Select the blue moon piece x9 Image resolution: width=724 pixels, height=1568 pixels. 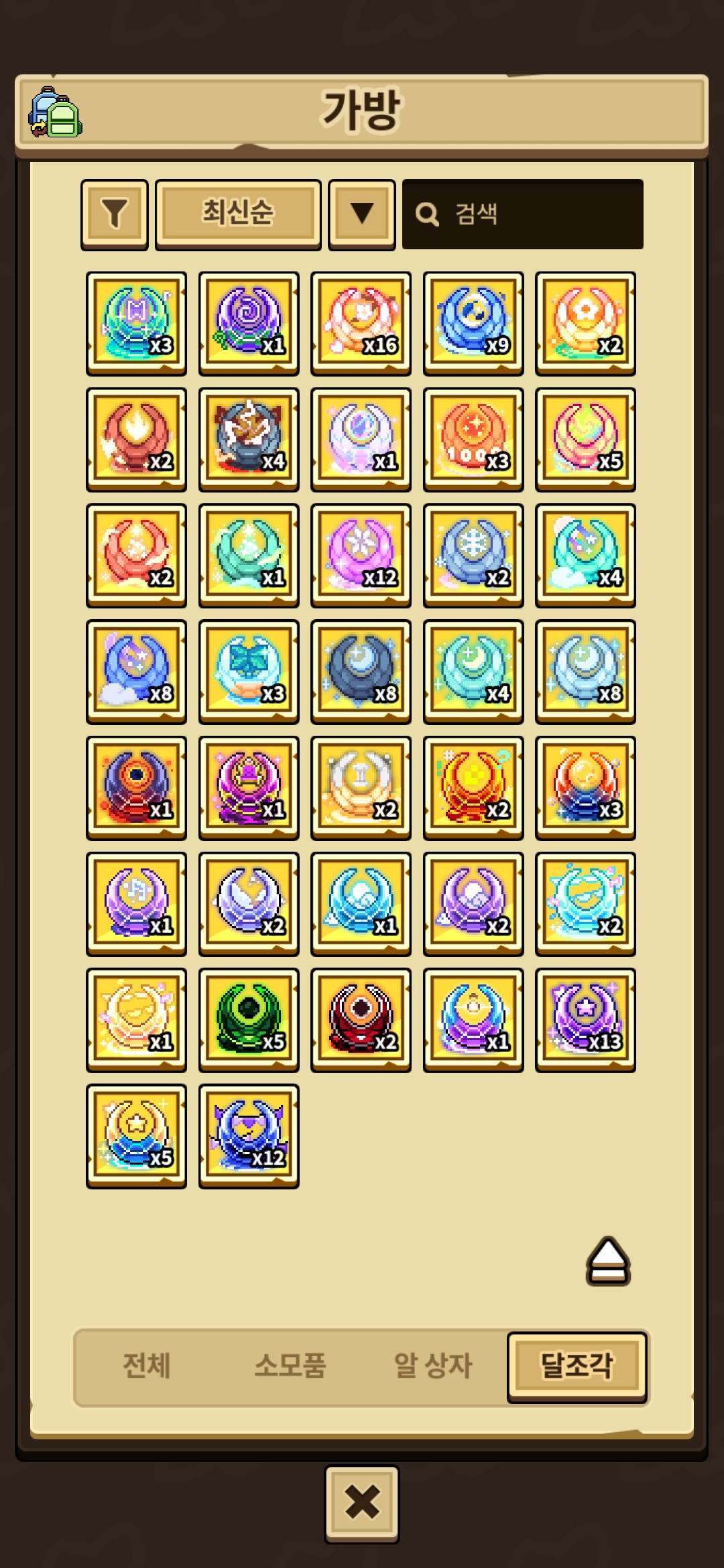click(x=473, y=323)
